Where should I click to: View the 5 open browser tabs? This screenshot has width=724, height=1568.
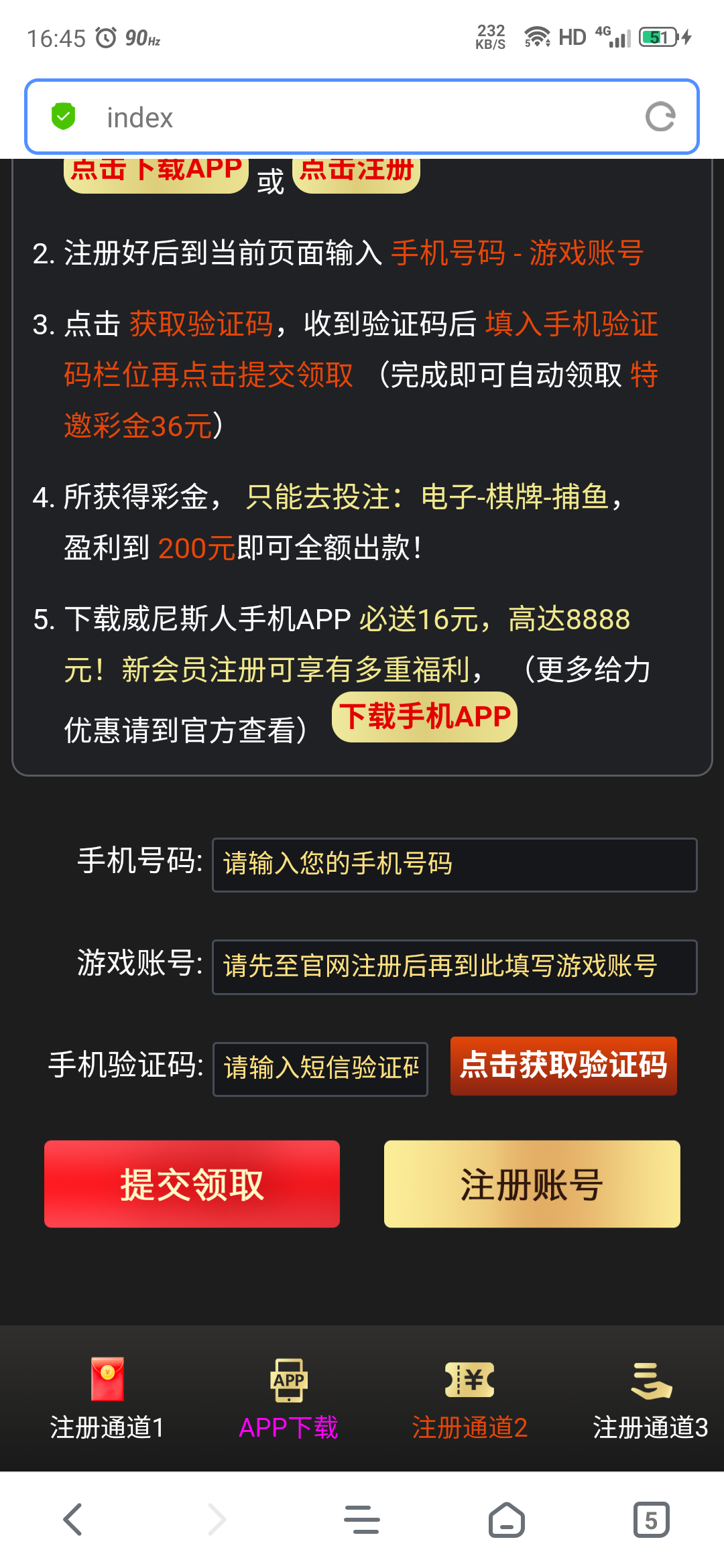coord(651,1519)
